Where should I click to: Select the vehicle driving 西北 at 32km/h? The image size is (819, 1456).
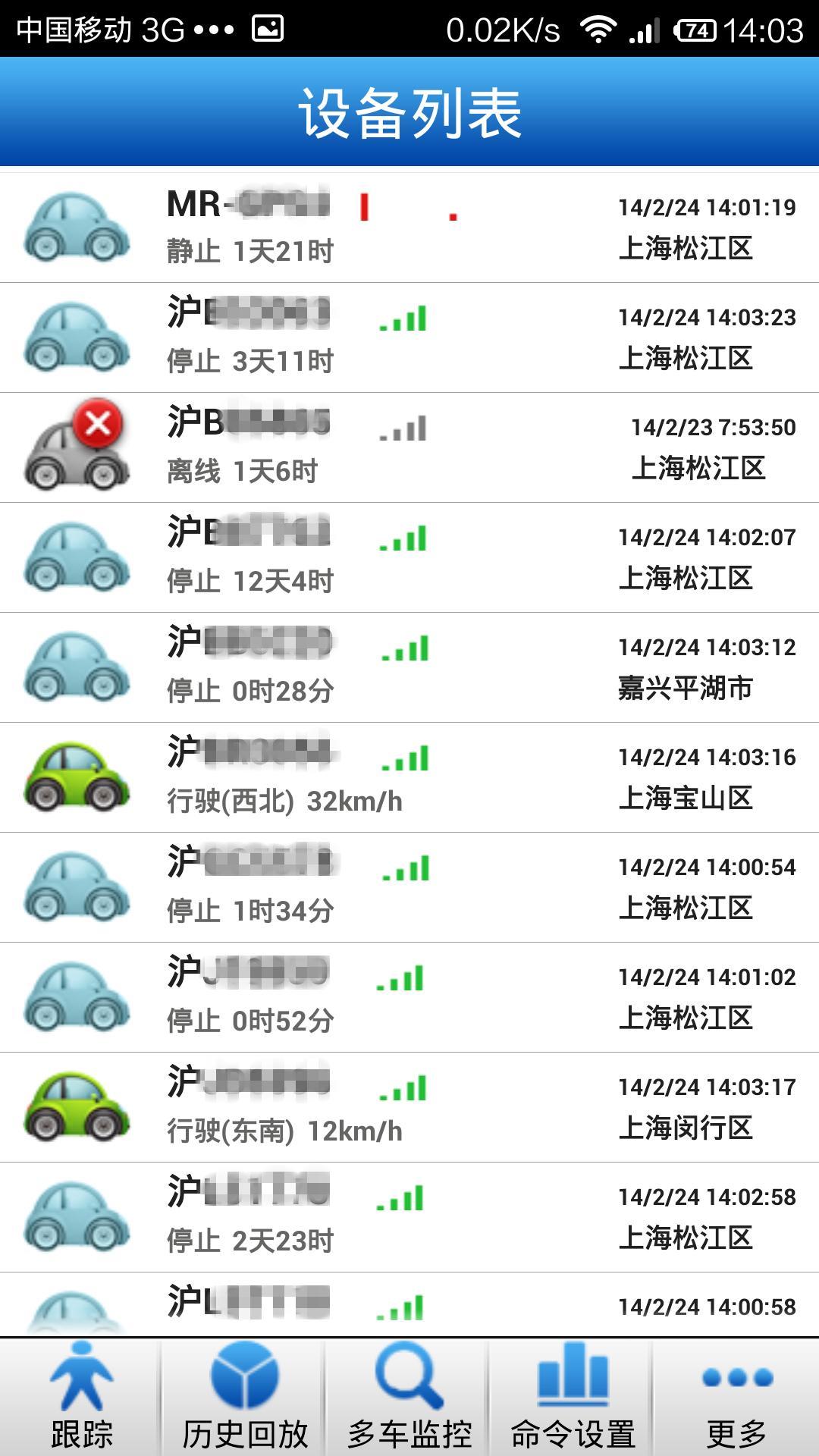point(409,777)
